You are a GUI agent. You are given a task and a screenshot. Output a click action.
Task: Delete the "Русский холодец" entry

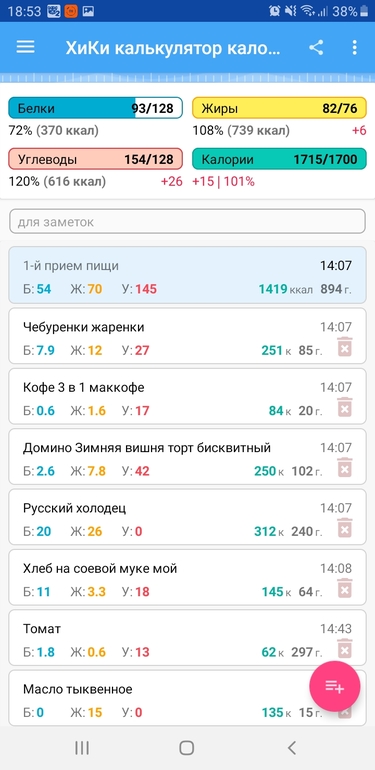345,528
